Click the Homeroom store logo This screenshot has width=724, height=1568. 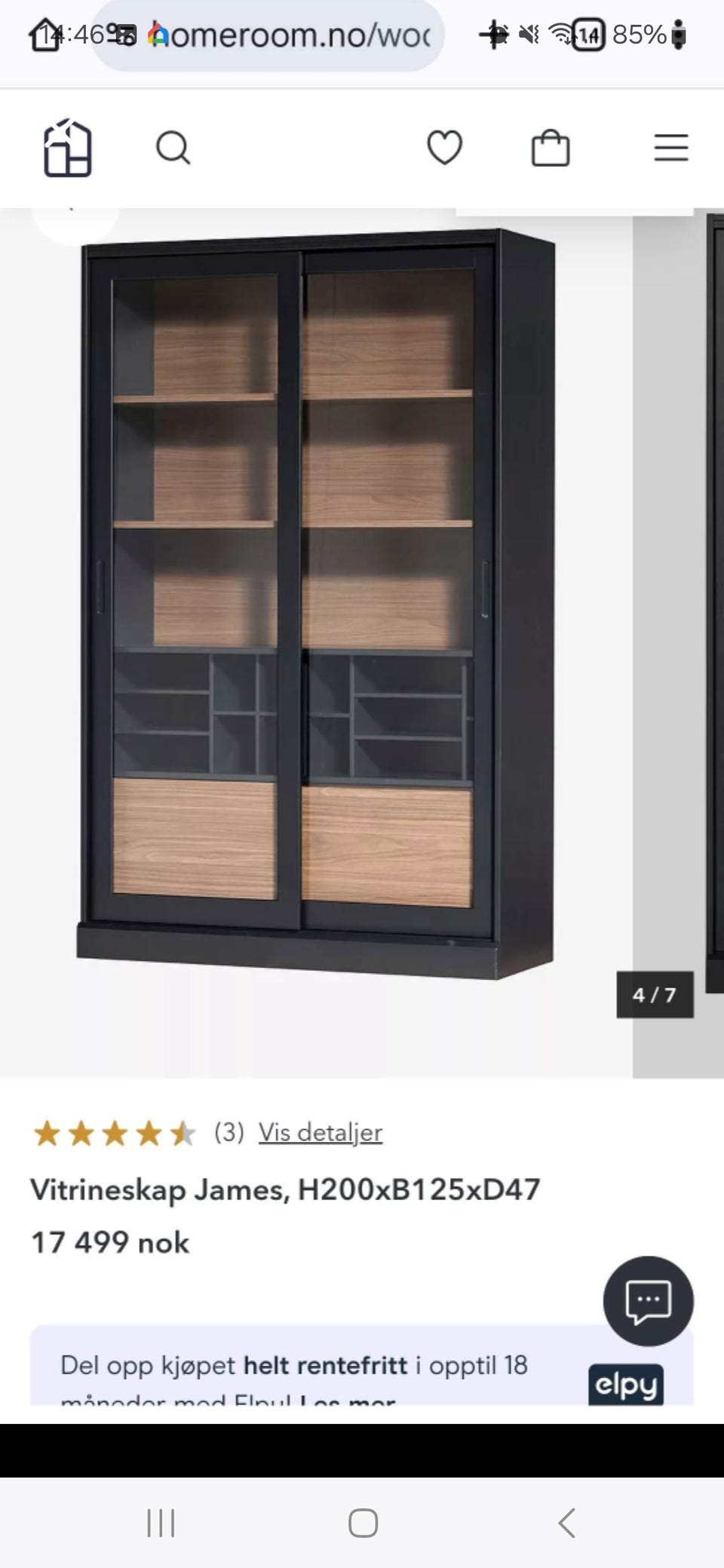coord(68,148)
